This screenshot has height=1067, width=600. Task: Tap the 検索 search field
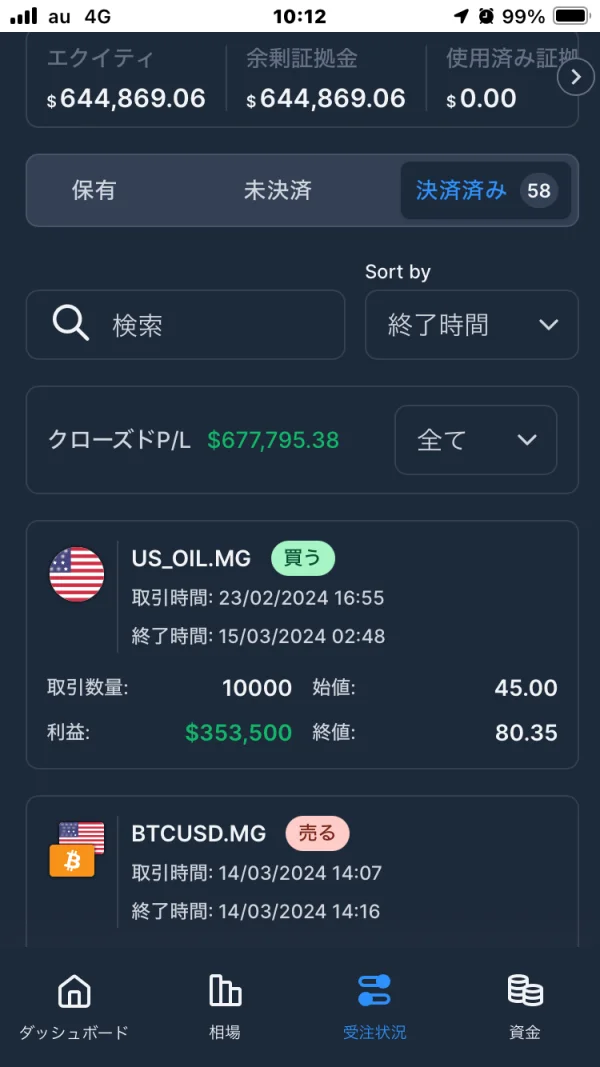(x=185, y=325)
